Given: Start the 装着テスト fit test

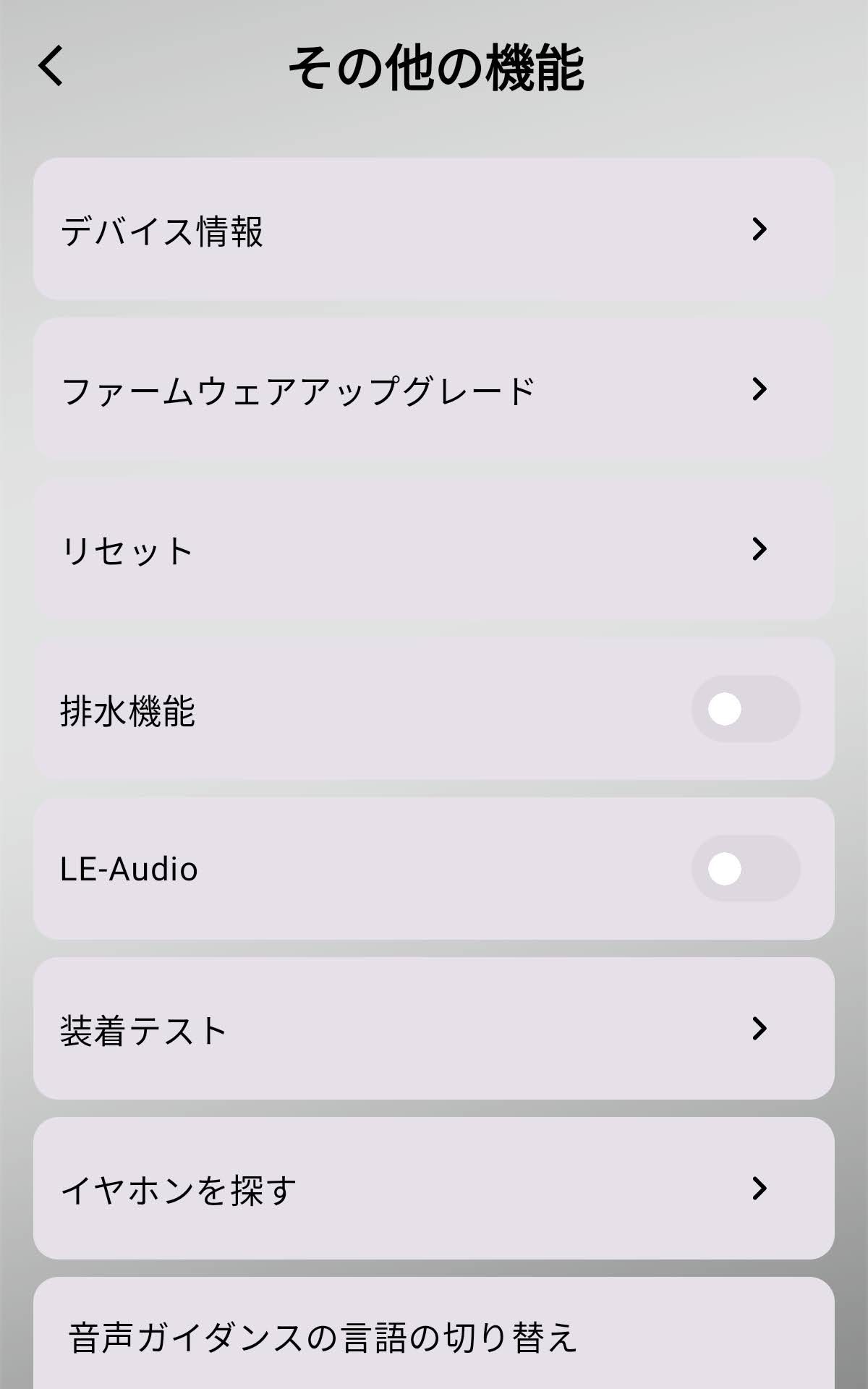Looking at the screenshot, I should [434, 1029].
